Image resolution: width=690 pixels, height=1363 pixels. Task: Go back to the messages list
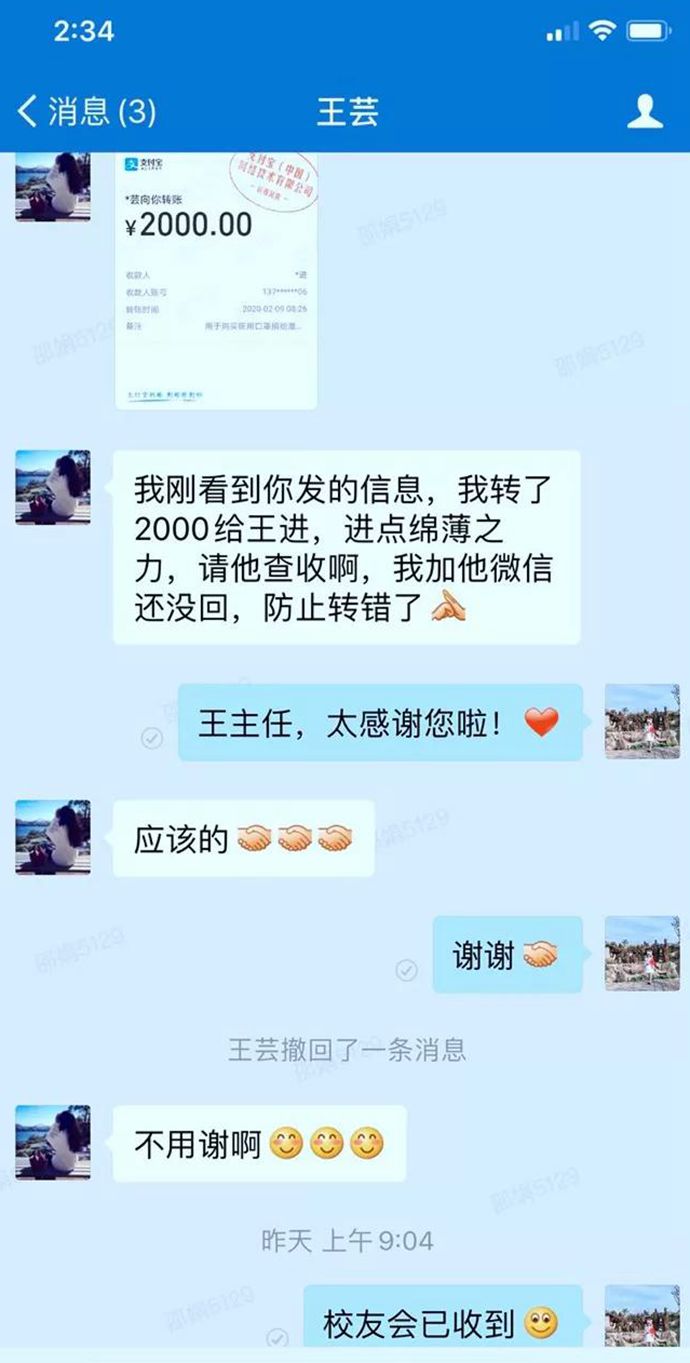click(85, 111)
